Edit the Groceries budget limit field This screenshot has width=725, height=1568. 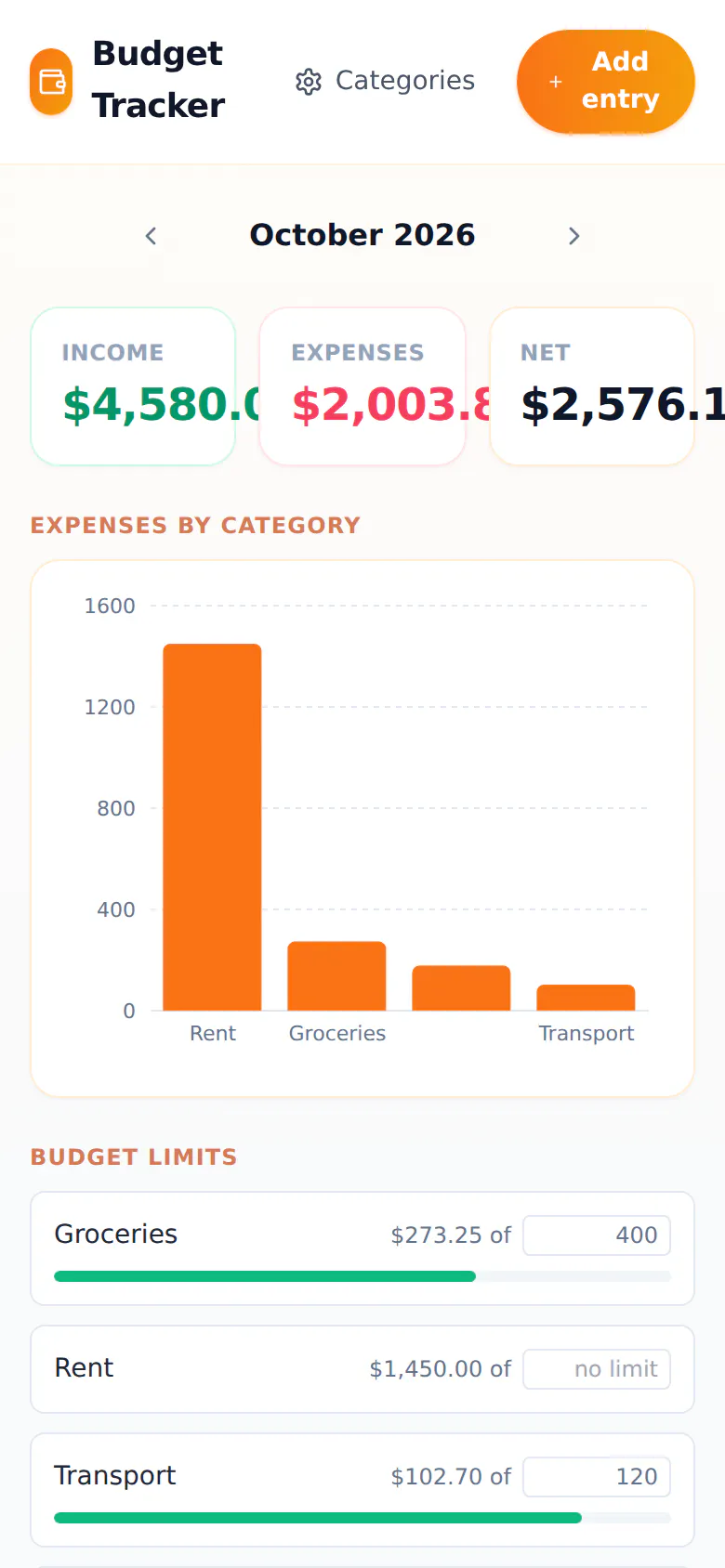click(597, 1235)
